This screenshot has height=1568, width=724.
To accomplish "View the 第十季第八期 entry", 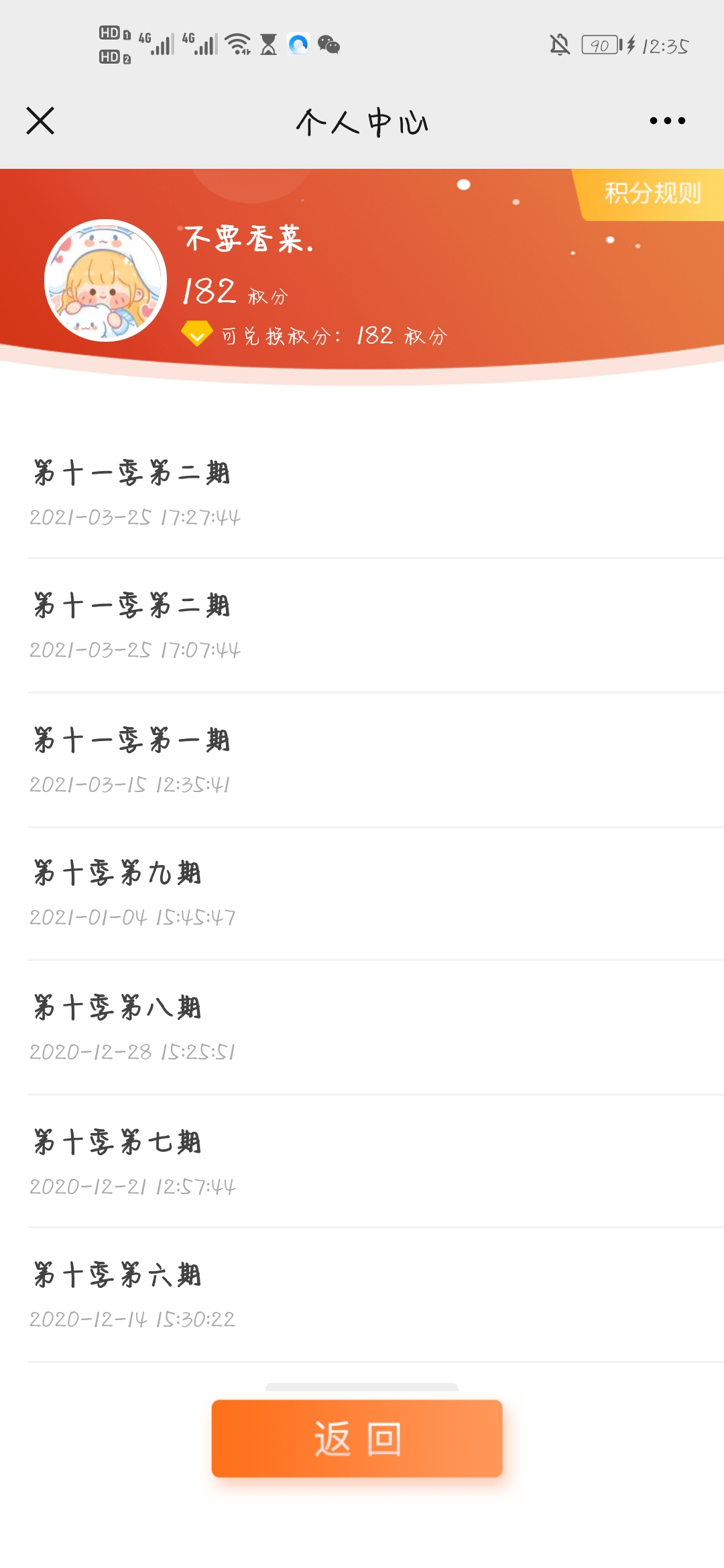I will [x=362, y=1028].
